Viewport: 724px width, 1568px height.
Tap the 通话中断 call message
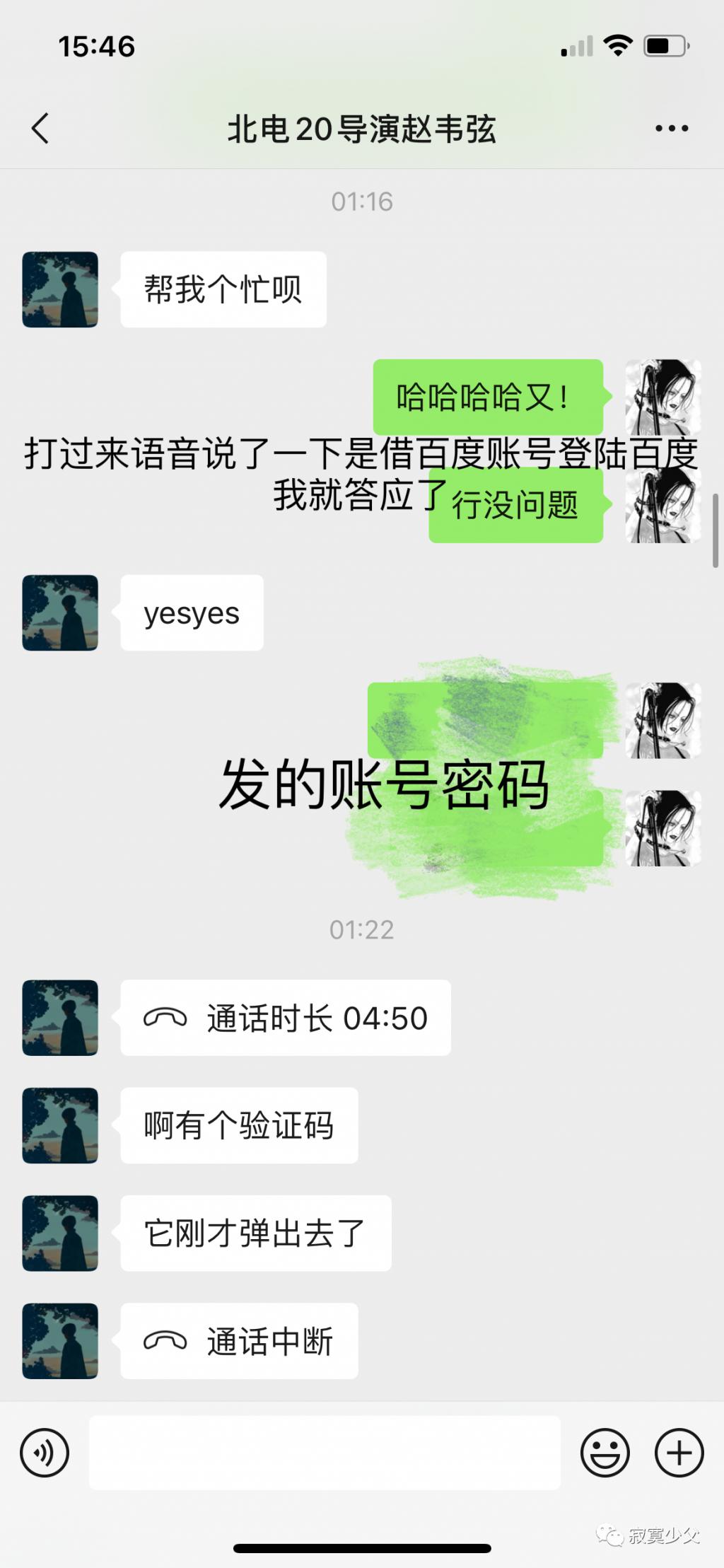(x=239, y=1341)
